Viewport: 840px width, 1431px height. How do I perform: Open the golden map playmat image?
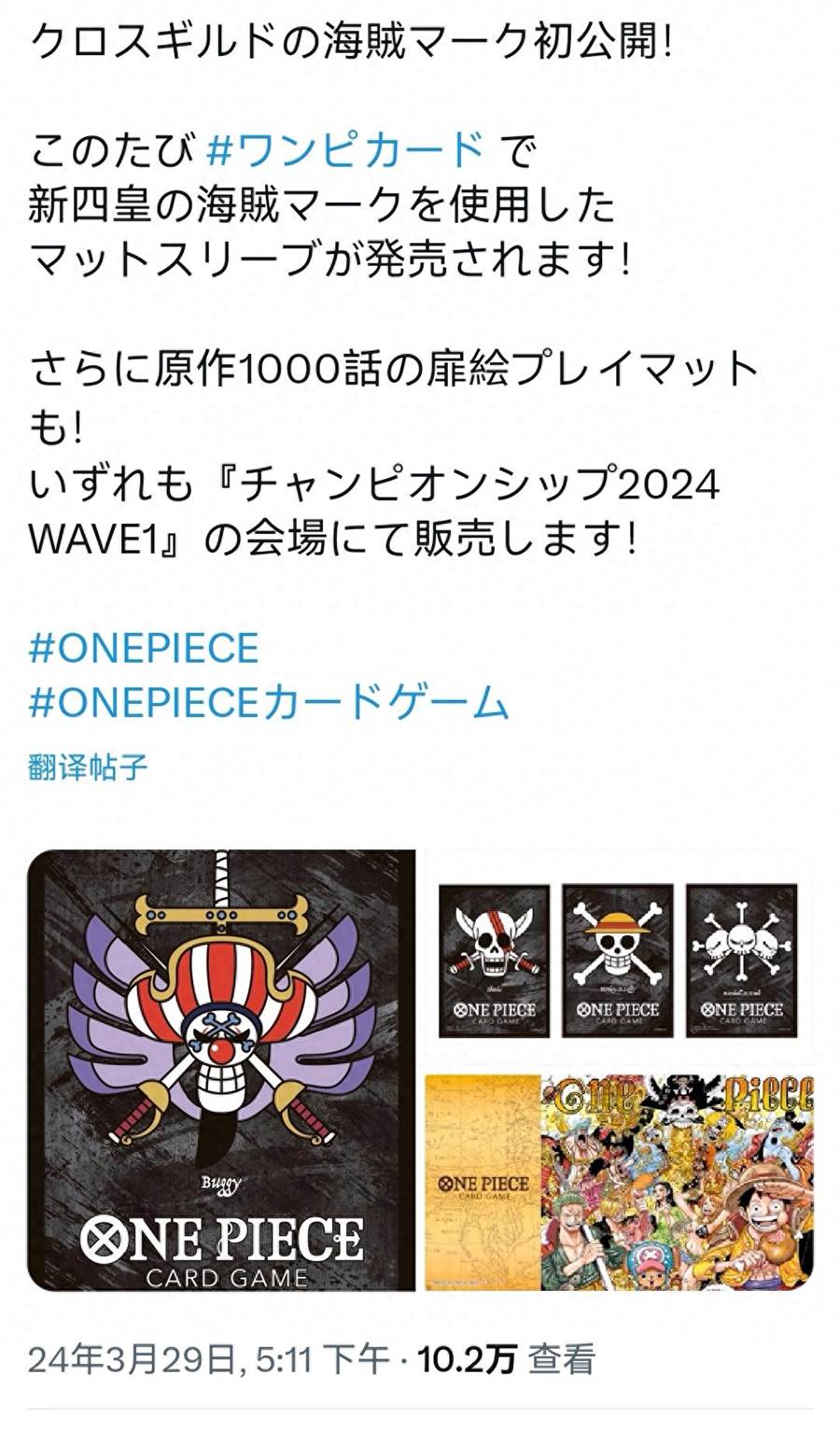coord(483,1182)
